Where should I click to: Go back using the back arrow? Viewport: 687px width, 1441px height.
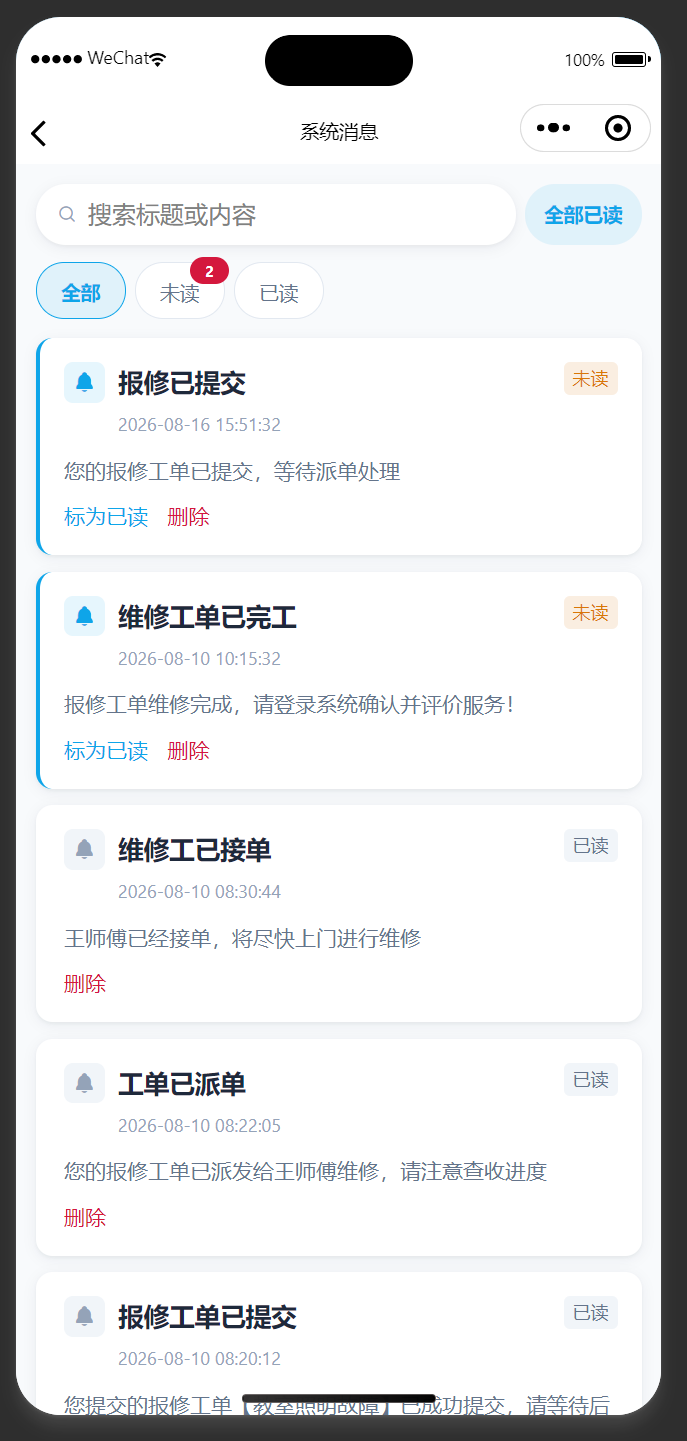[38, 133]
